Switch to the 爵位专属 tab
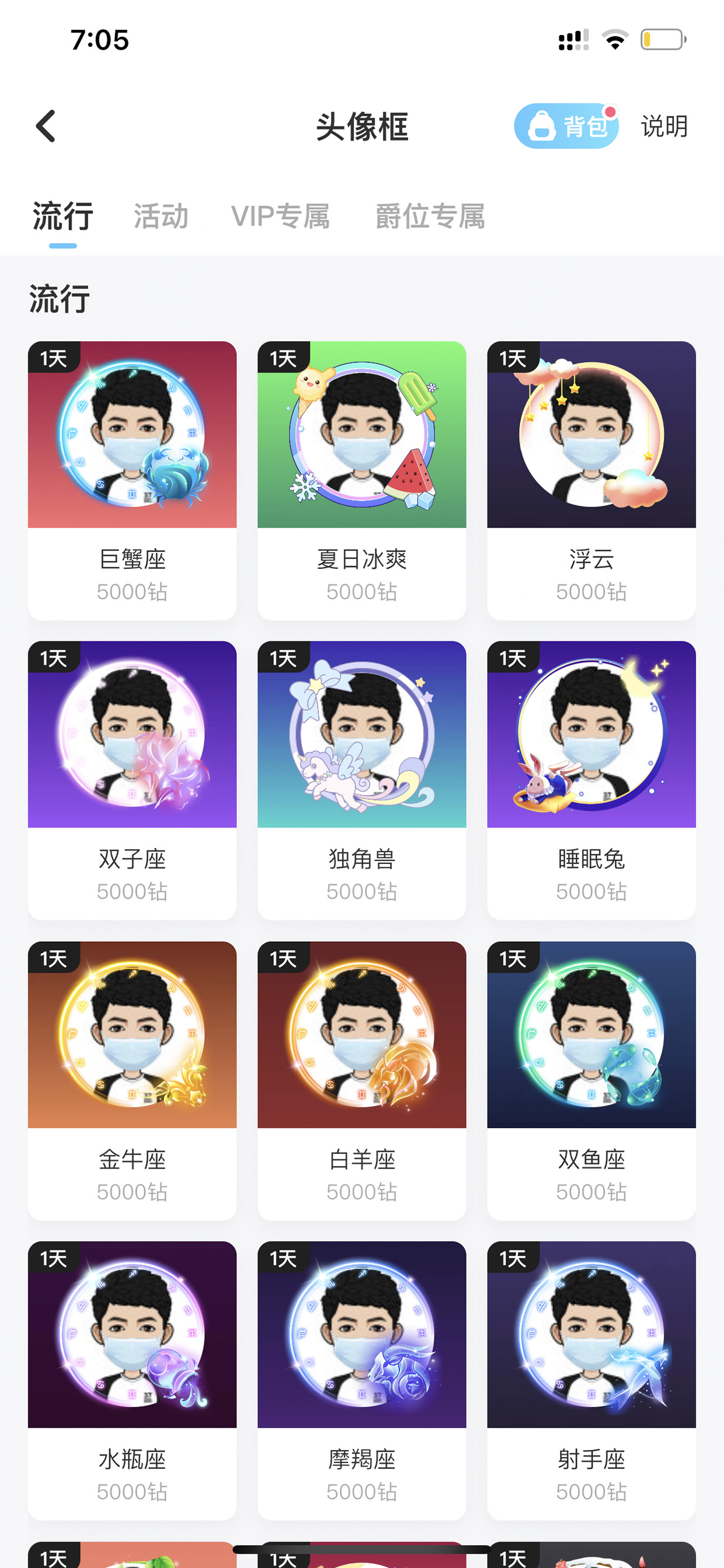 pos(430,216)
